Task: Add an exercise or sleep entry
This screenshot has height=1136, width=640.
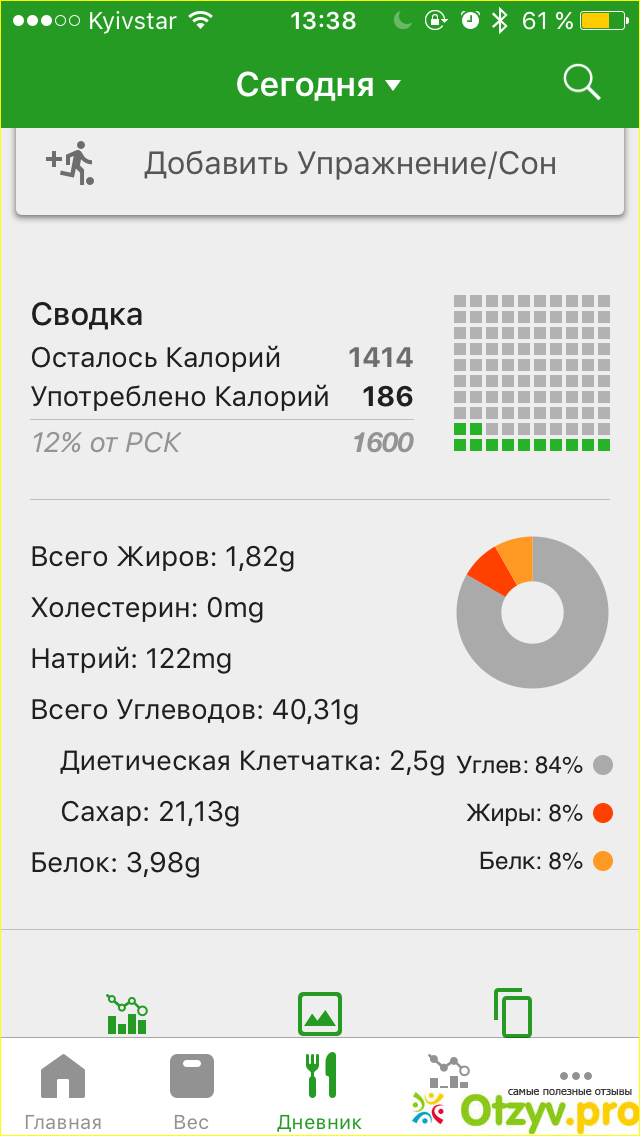Action: pyautogui.click(x=320, y=164)
